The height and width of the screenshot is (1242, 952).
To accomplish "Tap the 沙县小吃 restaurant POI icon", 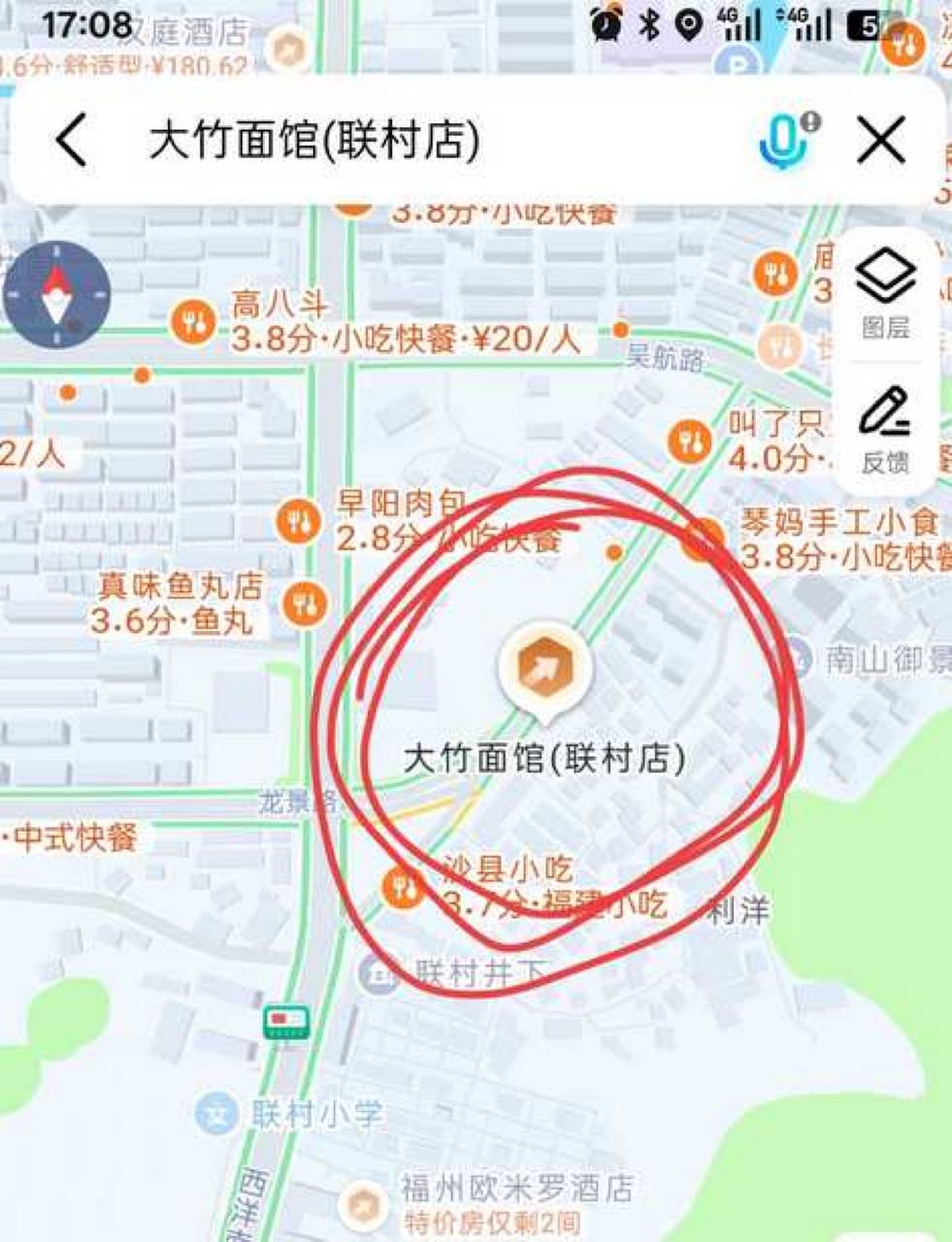I will 404,885.
